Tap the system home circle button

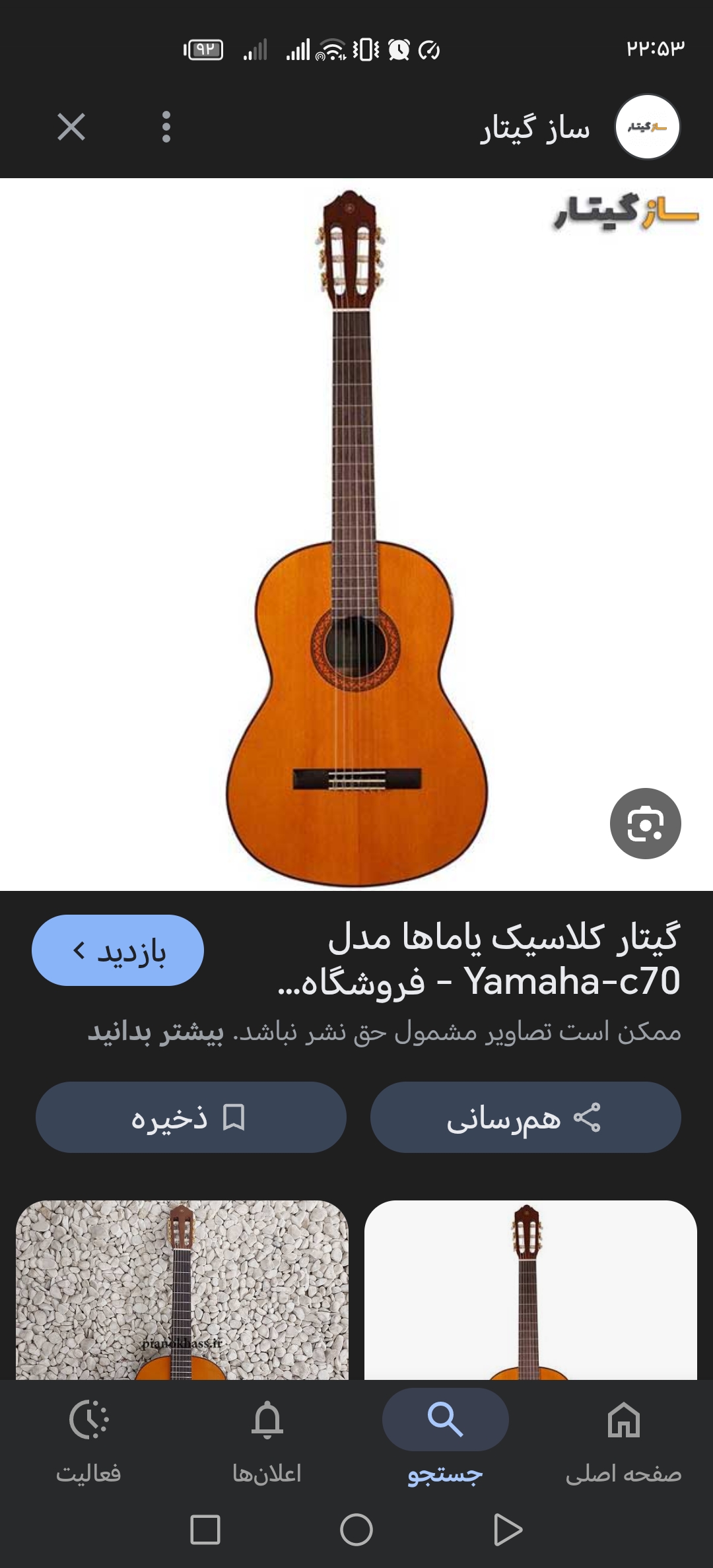pyautogui.click(x=356, y=1530)
